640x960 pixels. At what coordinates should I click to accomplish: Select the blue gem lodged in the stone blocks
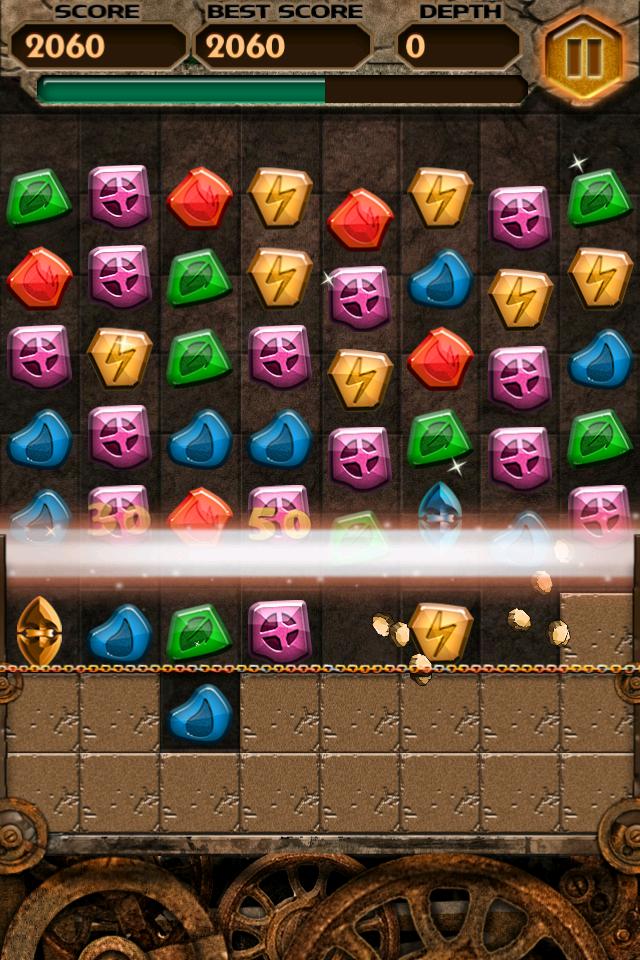(200, 714)
